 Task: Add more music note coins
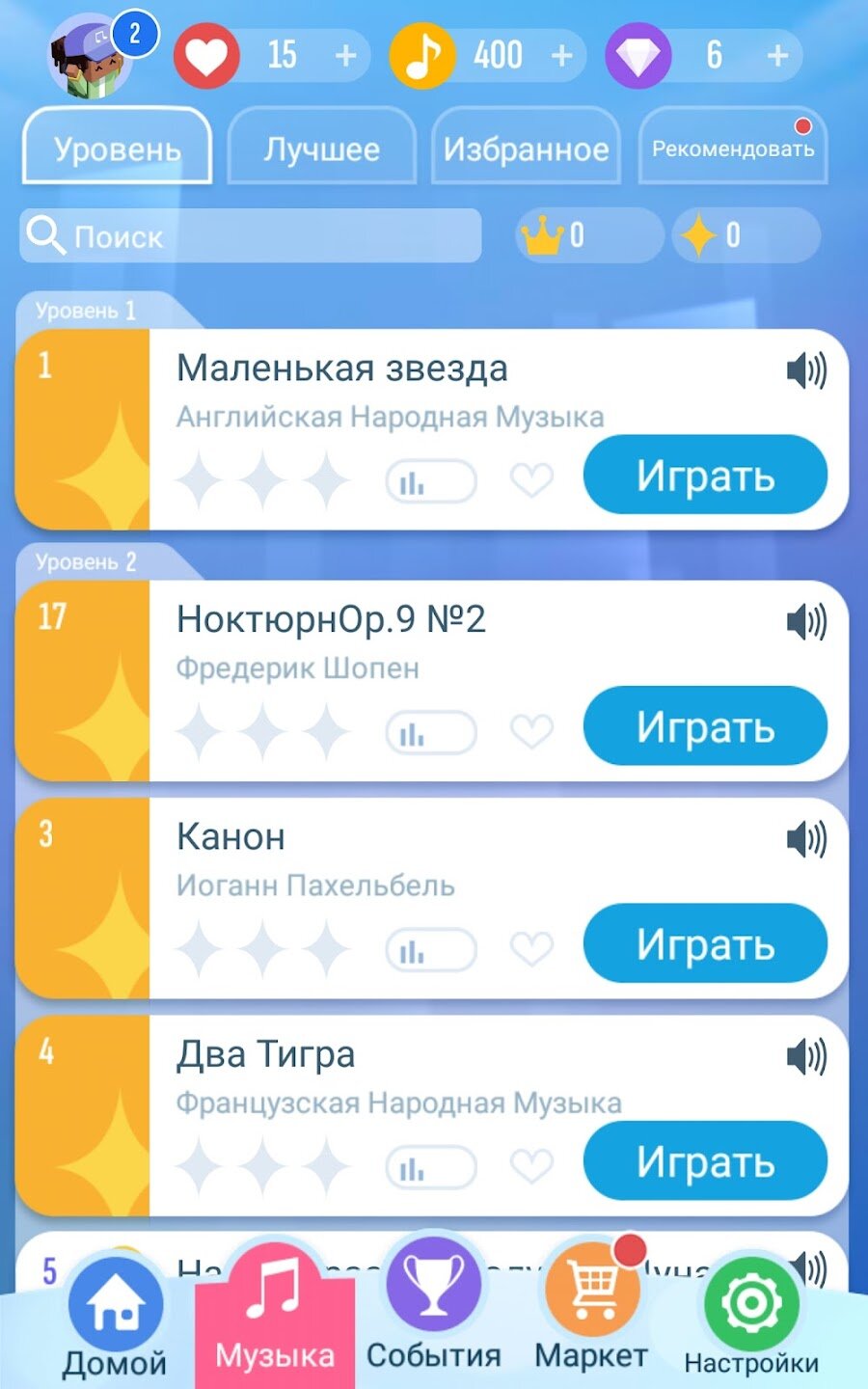click(561, 56)
